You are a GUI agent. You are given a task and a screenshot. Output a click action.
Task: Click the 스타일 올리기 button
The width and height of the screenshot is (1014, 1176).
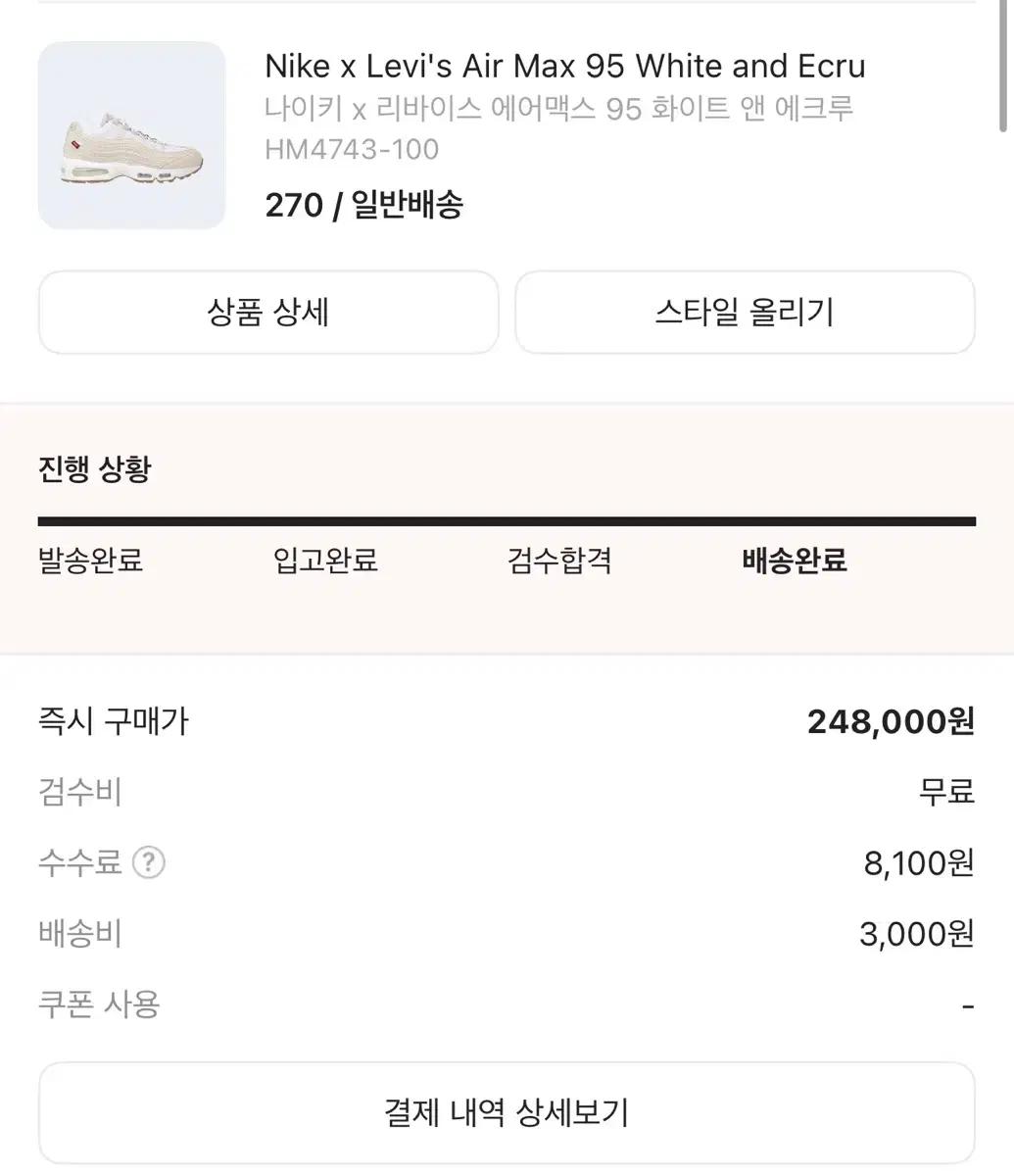745,312
